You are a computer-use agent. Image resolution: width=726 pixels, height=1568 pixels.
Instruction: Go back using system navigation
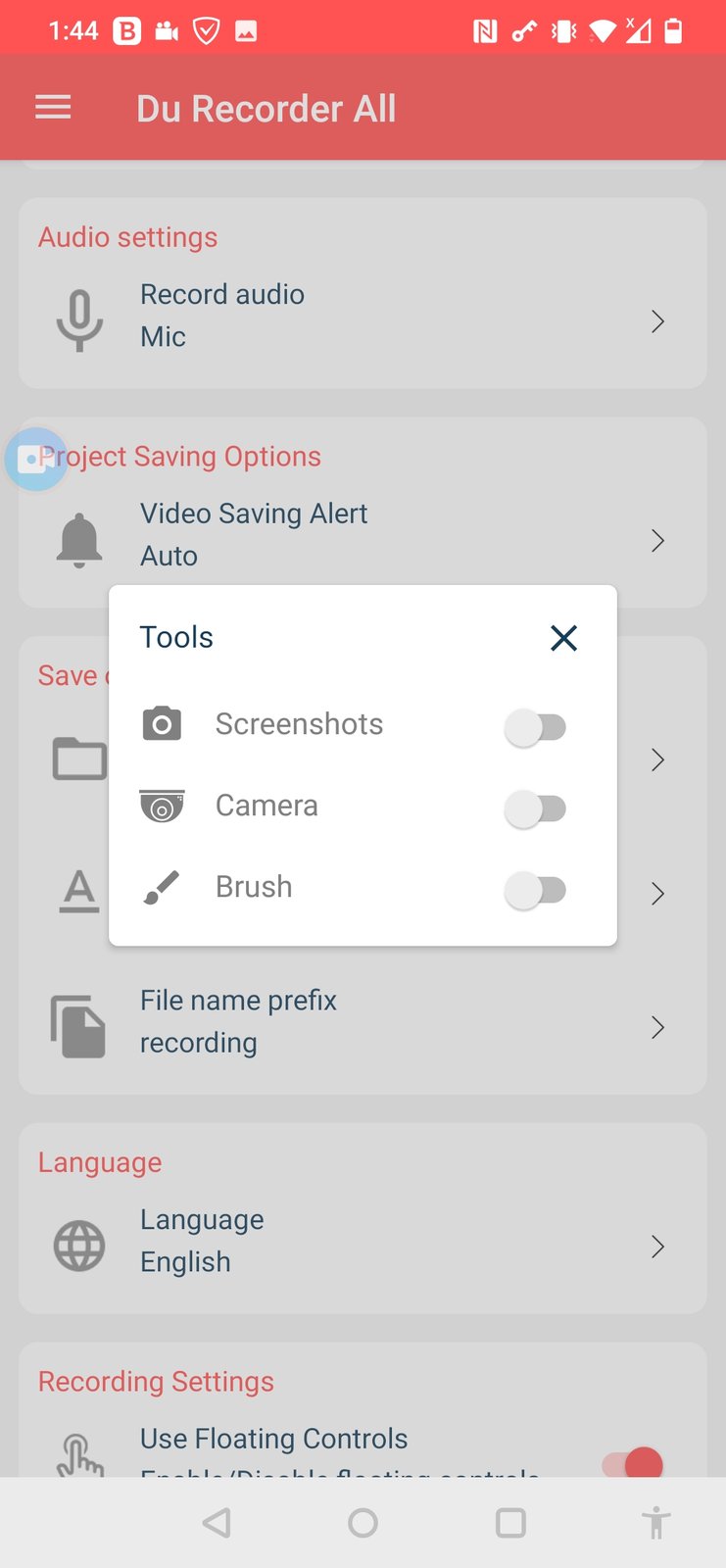click(217, 1523)
